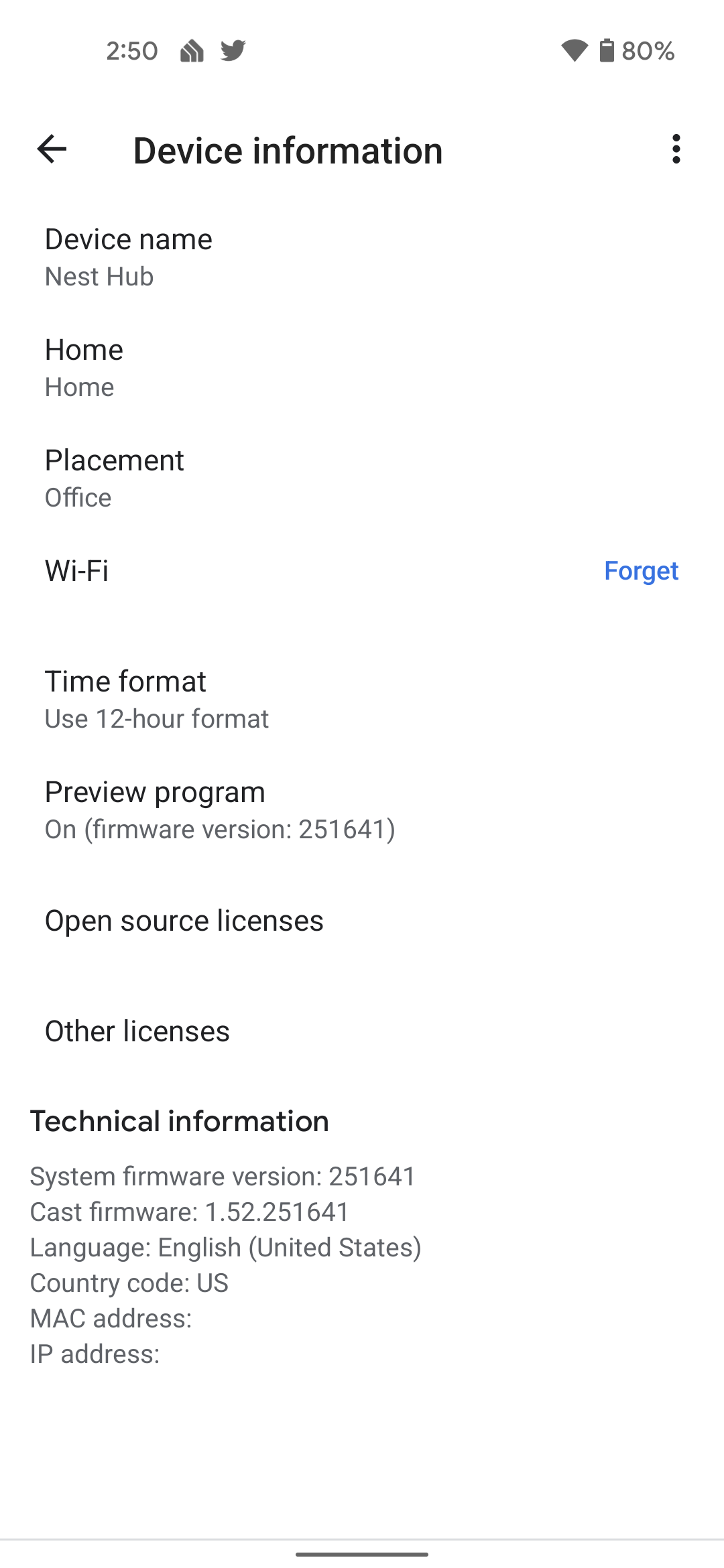Tap the Cast firmware version text
724x1568 pixels.
click(188, 1211)
